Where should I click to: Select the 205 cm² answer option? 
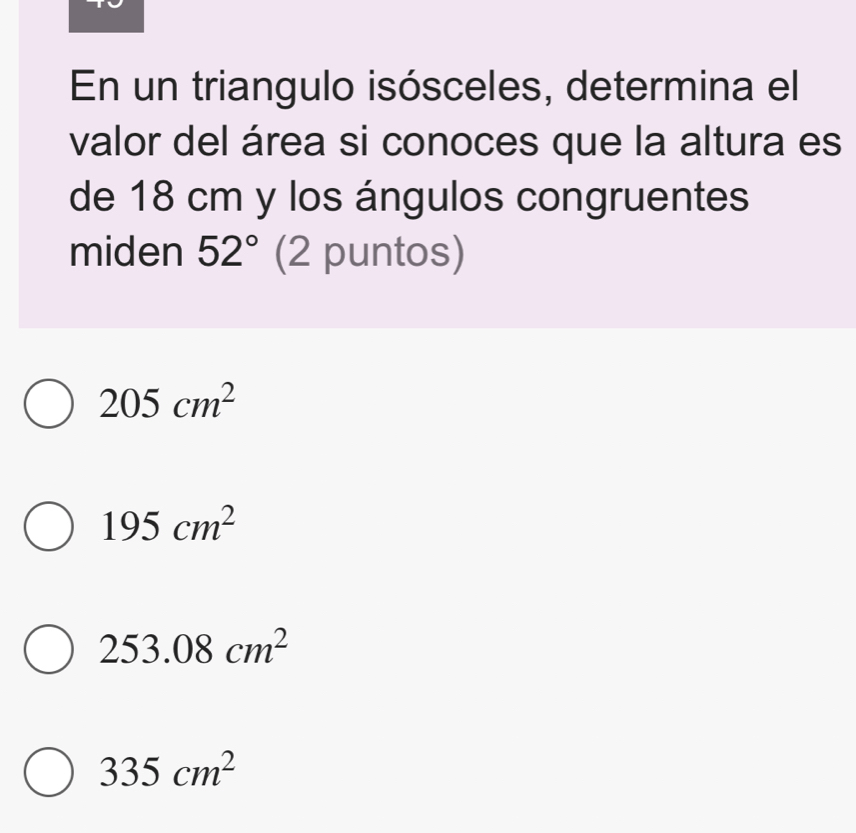coord(47,403)
